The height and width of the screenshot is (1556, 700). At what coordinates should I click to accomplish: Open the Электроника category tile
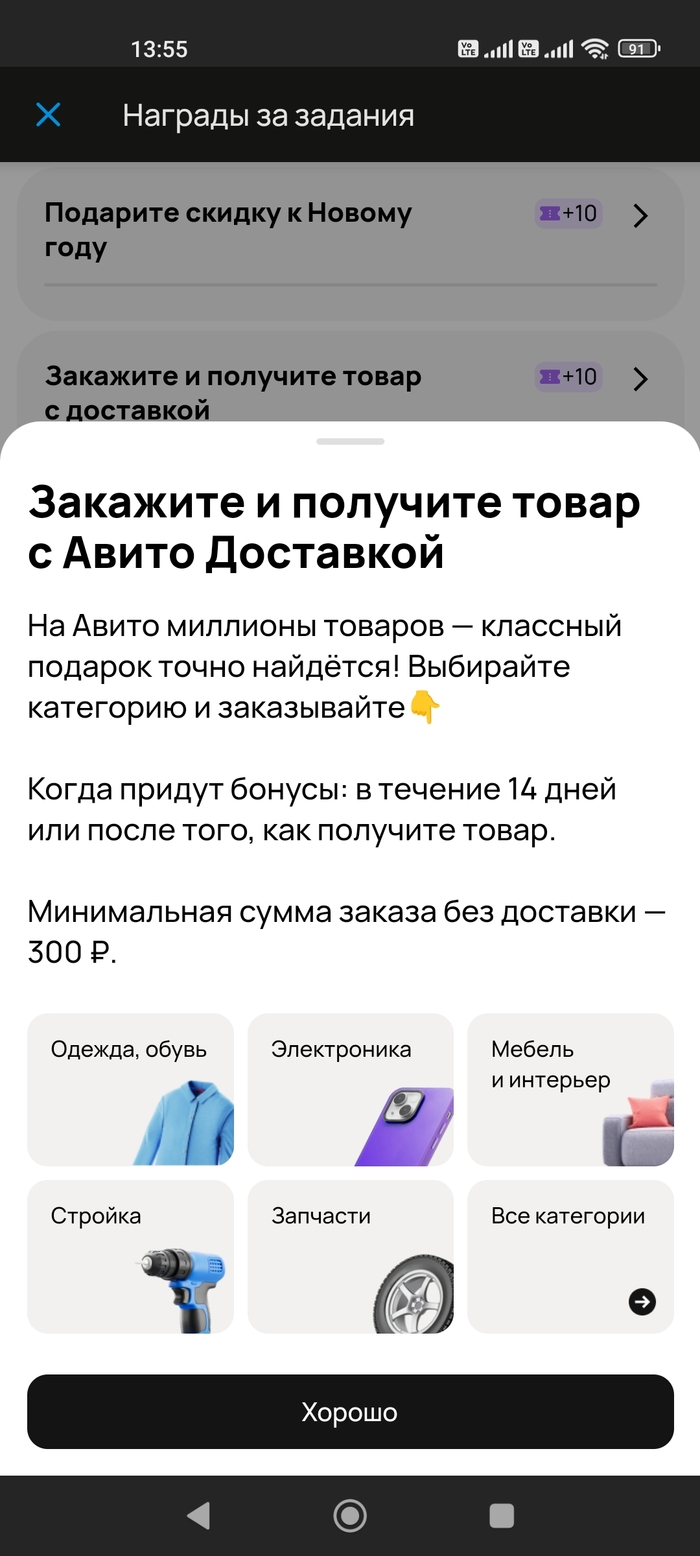(x=350, y=1089)
